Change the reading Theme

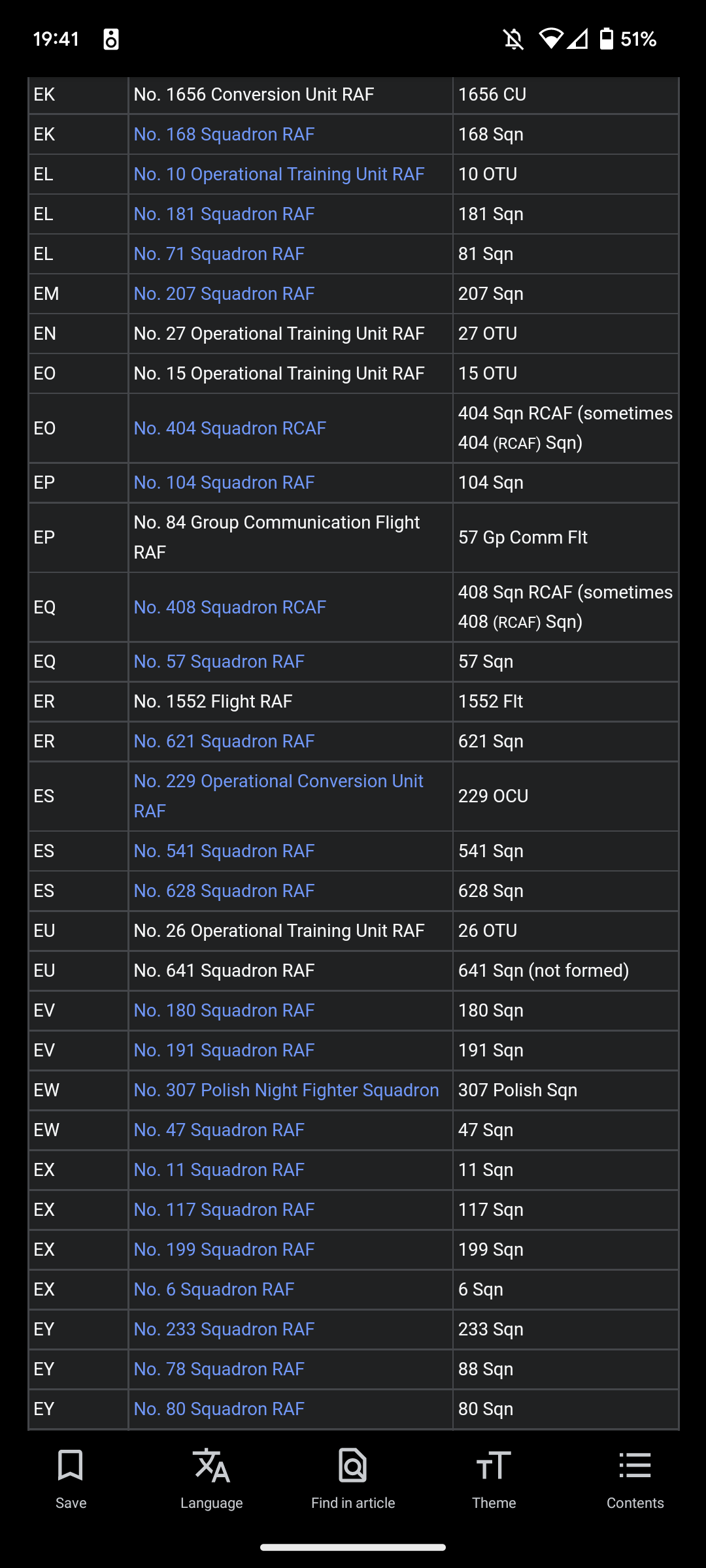494,1479
